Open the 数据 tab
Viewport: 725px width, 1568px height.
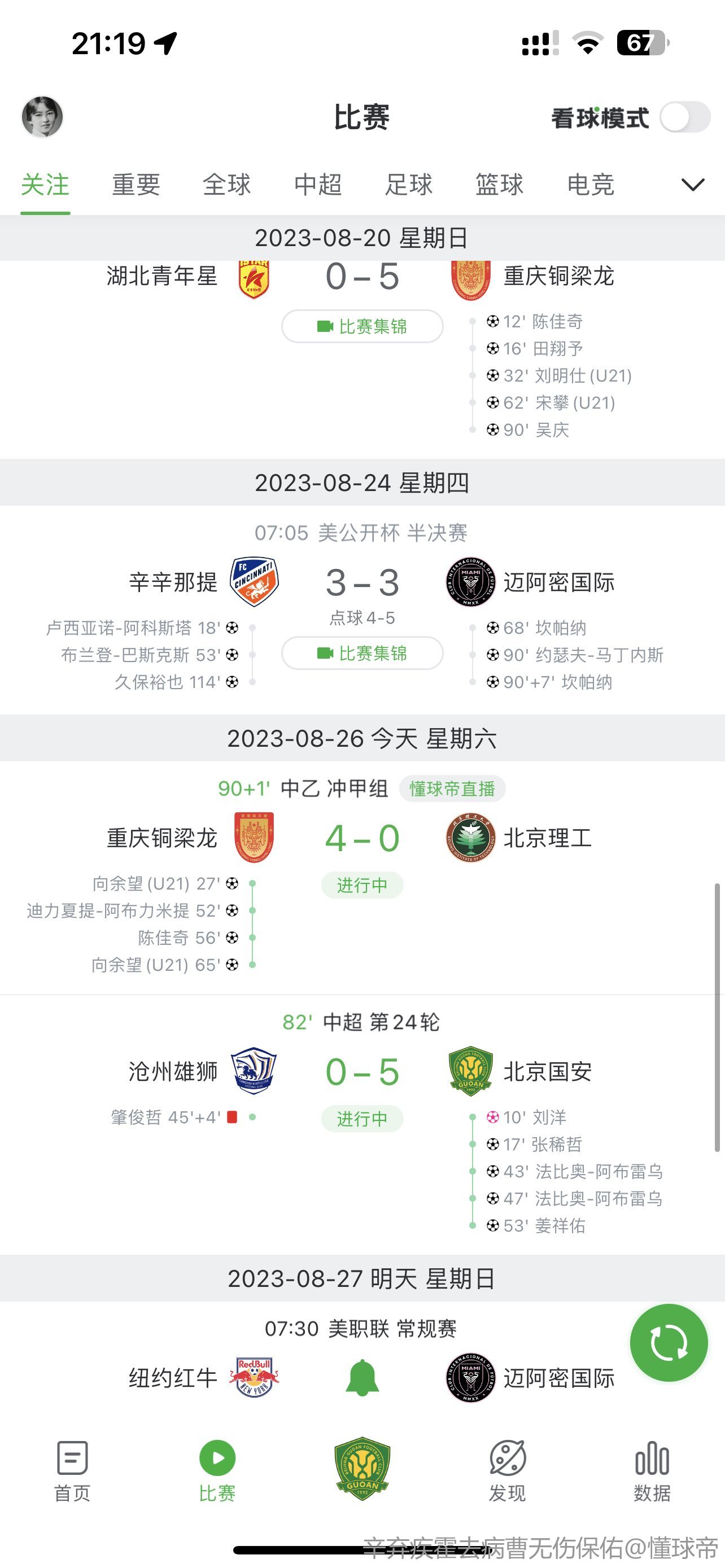coord(652,1470)
